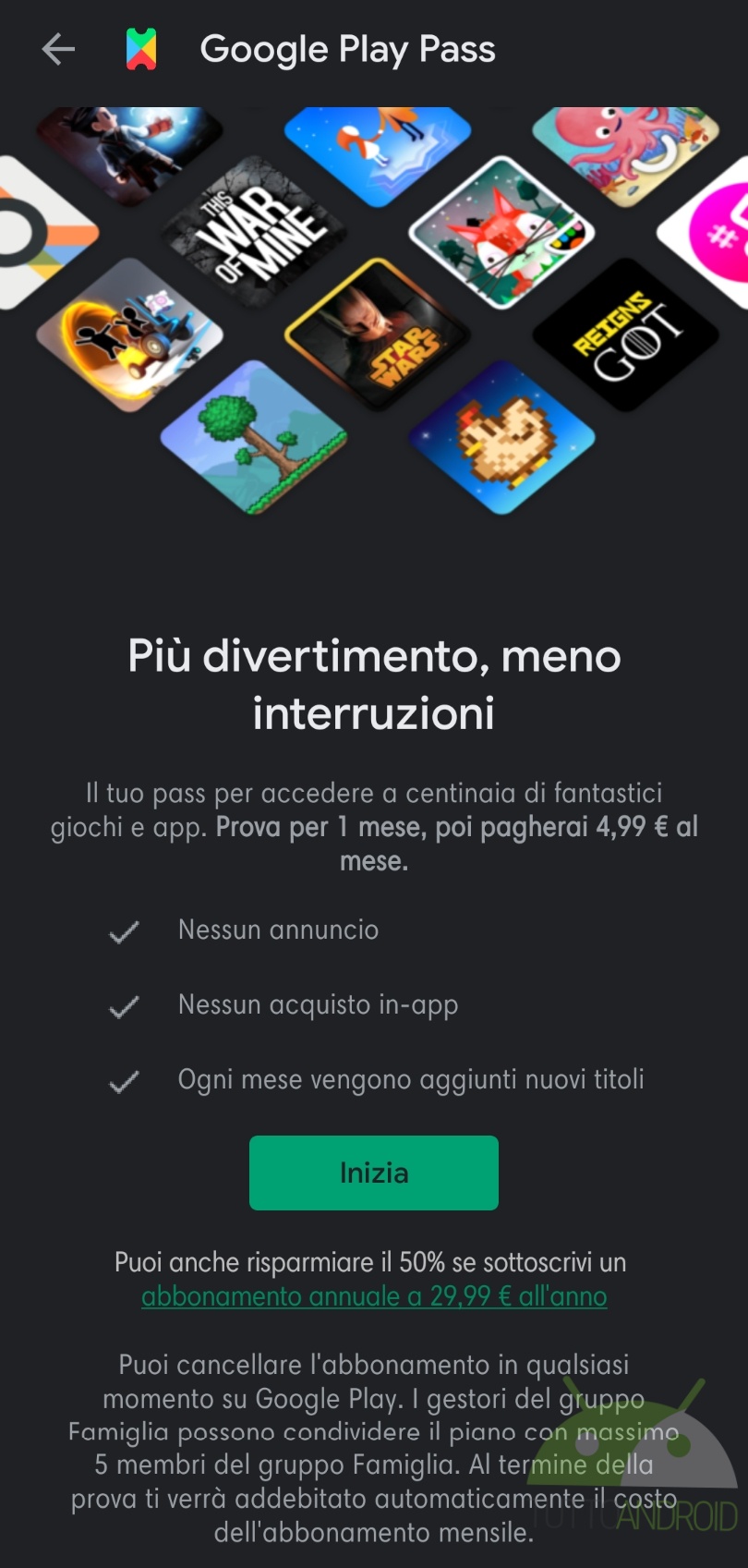748x1568 pixels.
Task: Go back using the top arrow
Action: [58, 49]
